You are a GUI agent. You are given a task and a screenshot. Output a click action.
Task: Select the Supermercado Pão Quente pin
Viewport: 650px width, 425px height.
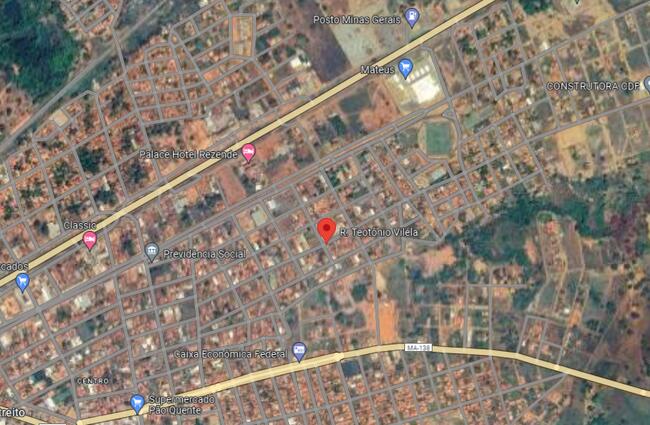(x=137, y=403)
